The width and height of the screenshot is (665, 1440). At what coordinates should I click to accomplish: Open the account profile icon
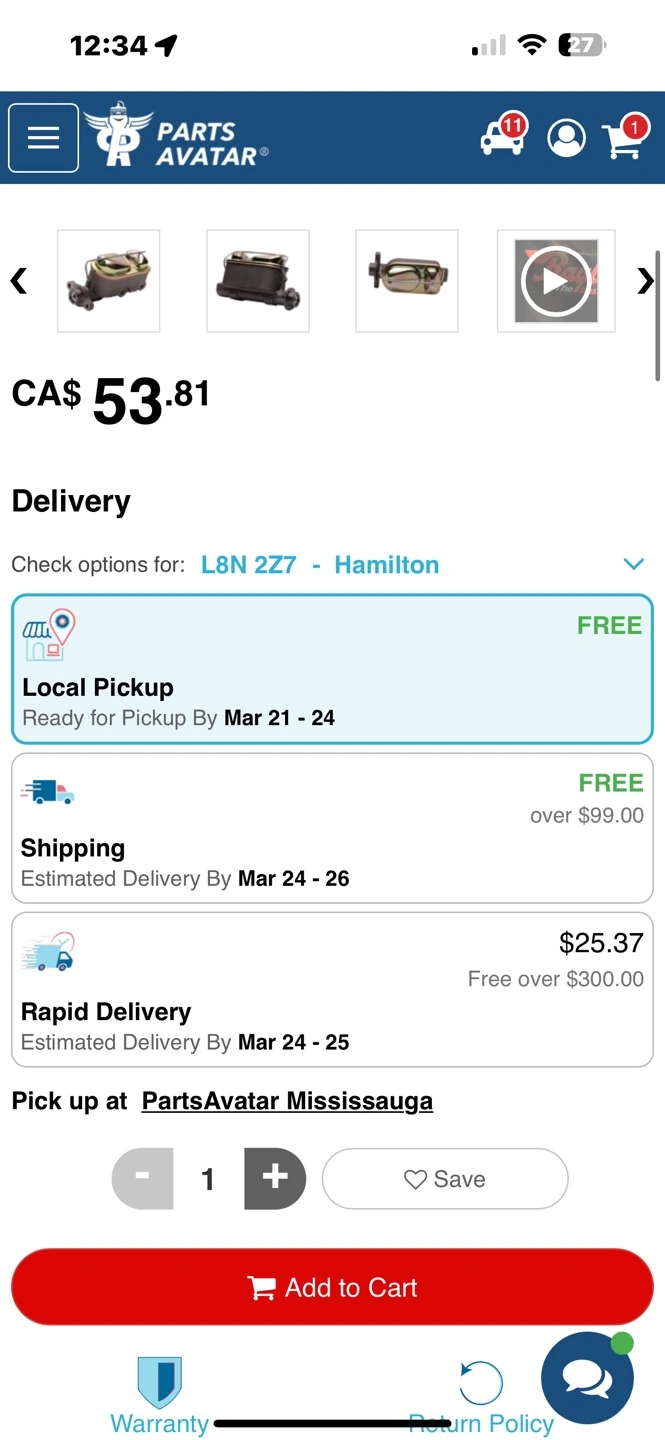(566, 138)
